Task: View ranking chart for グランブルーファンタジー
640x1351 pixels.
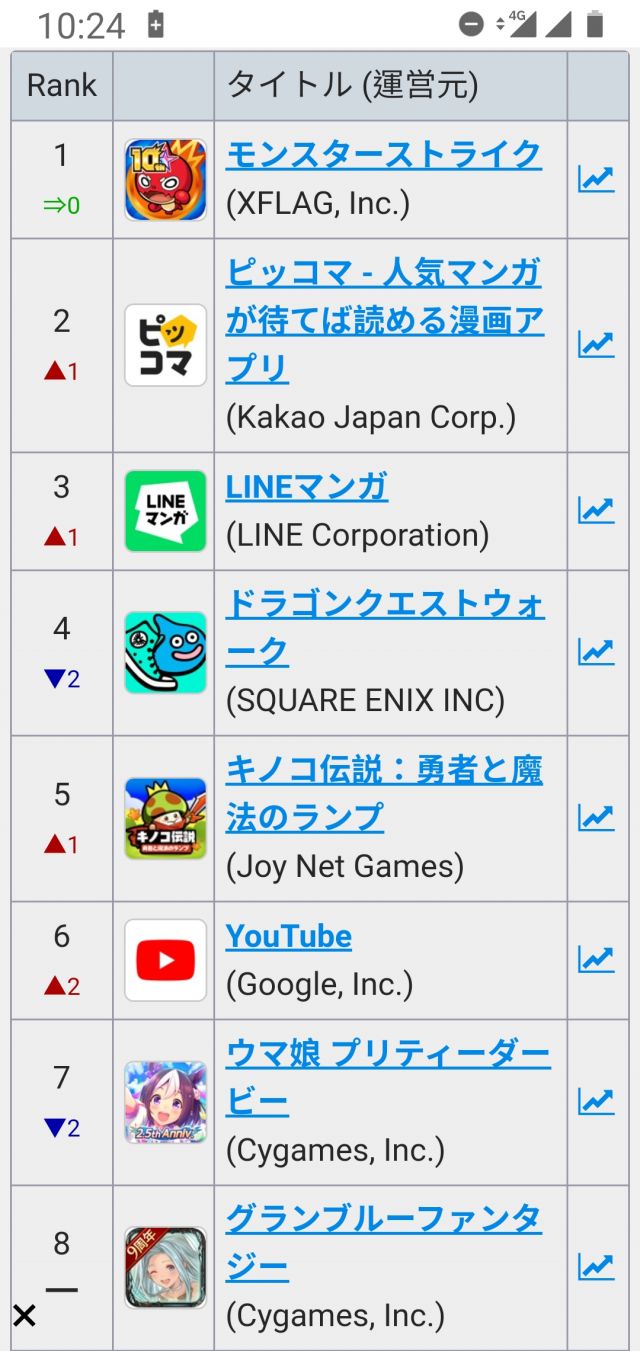Action: (596, 1267)
